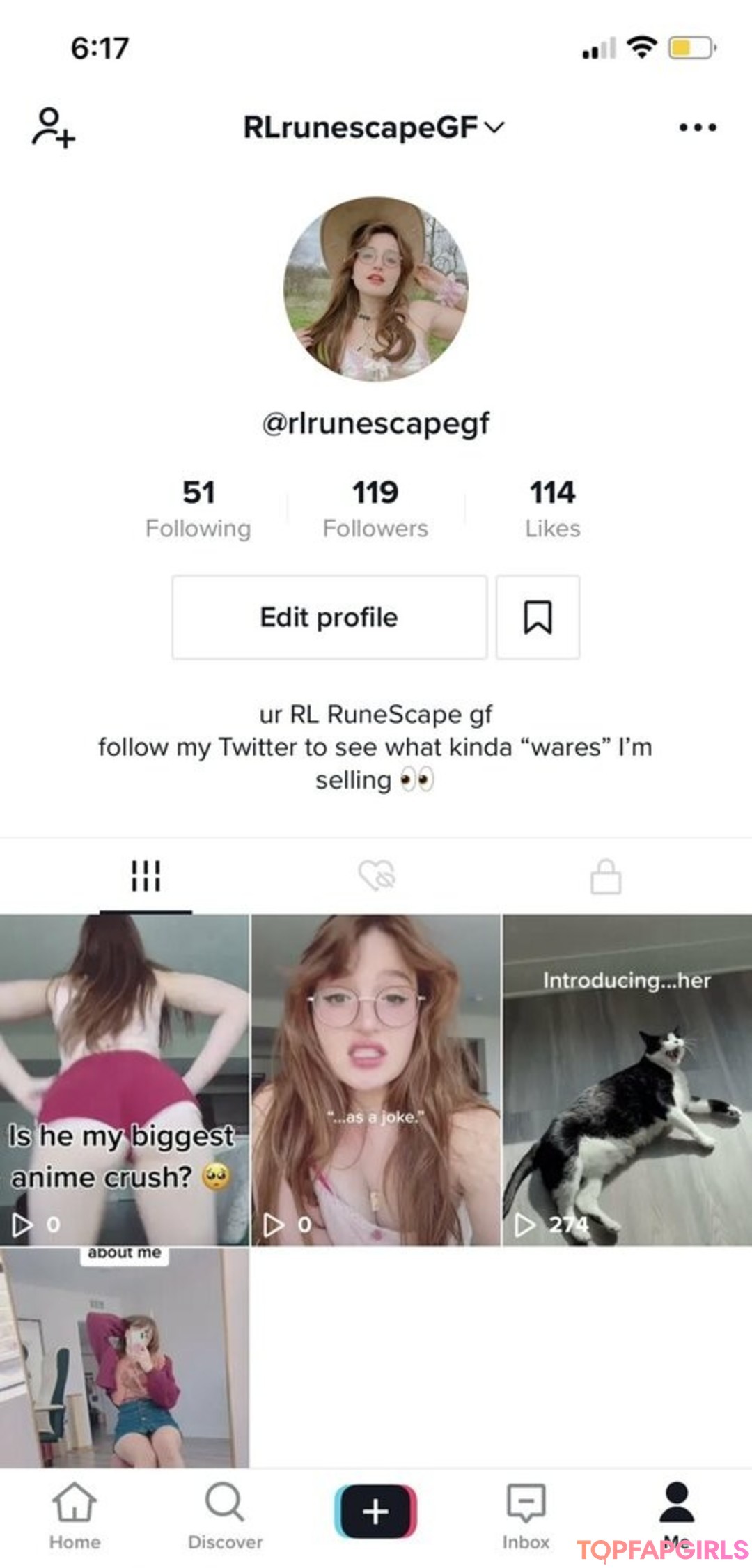Open saved bookmarks next to Edit profile

pos(538,617)
